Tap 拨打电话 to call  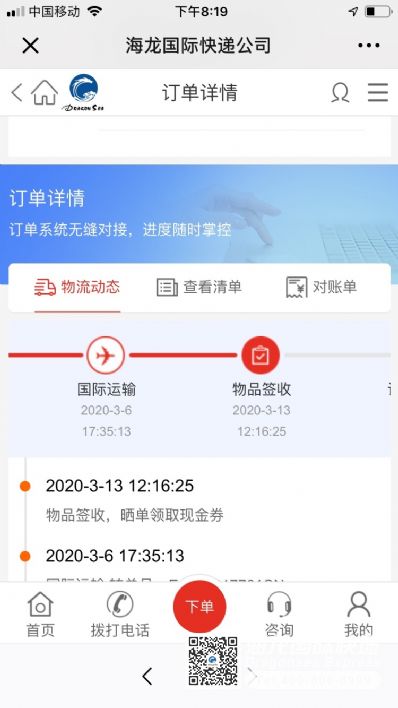120,614
